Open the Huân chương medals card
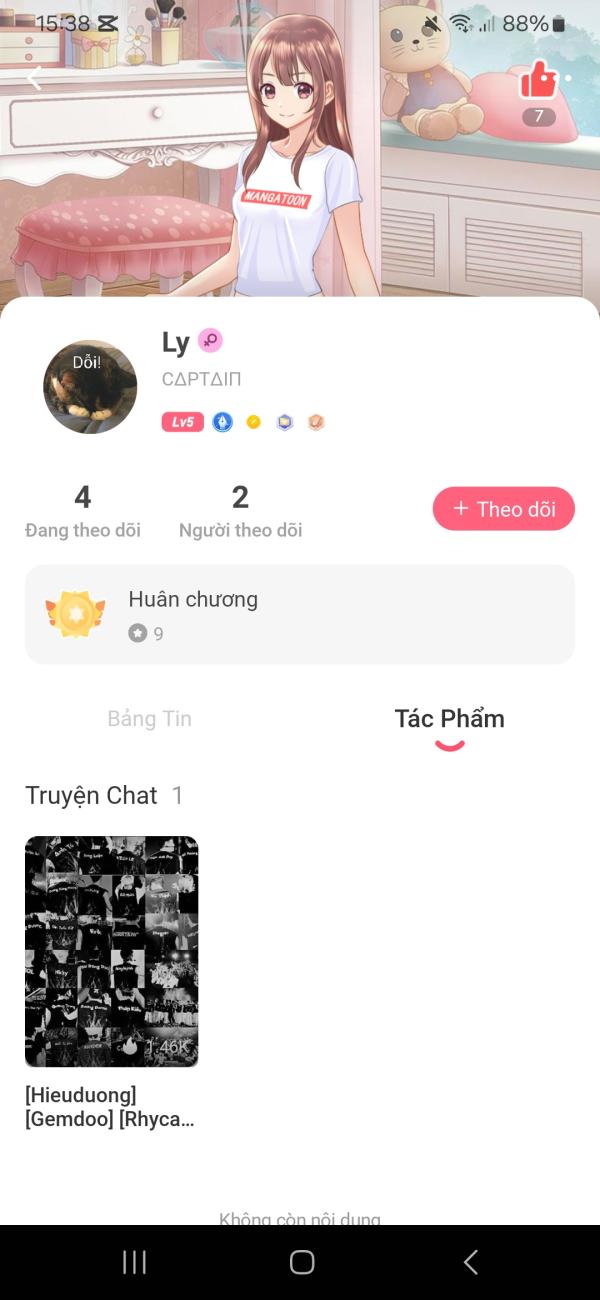Image resolution: width=600 pixels, height=1300 pixels. click(300, 614)
